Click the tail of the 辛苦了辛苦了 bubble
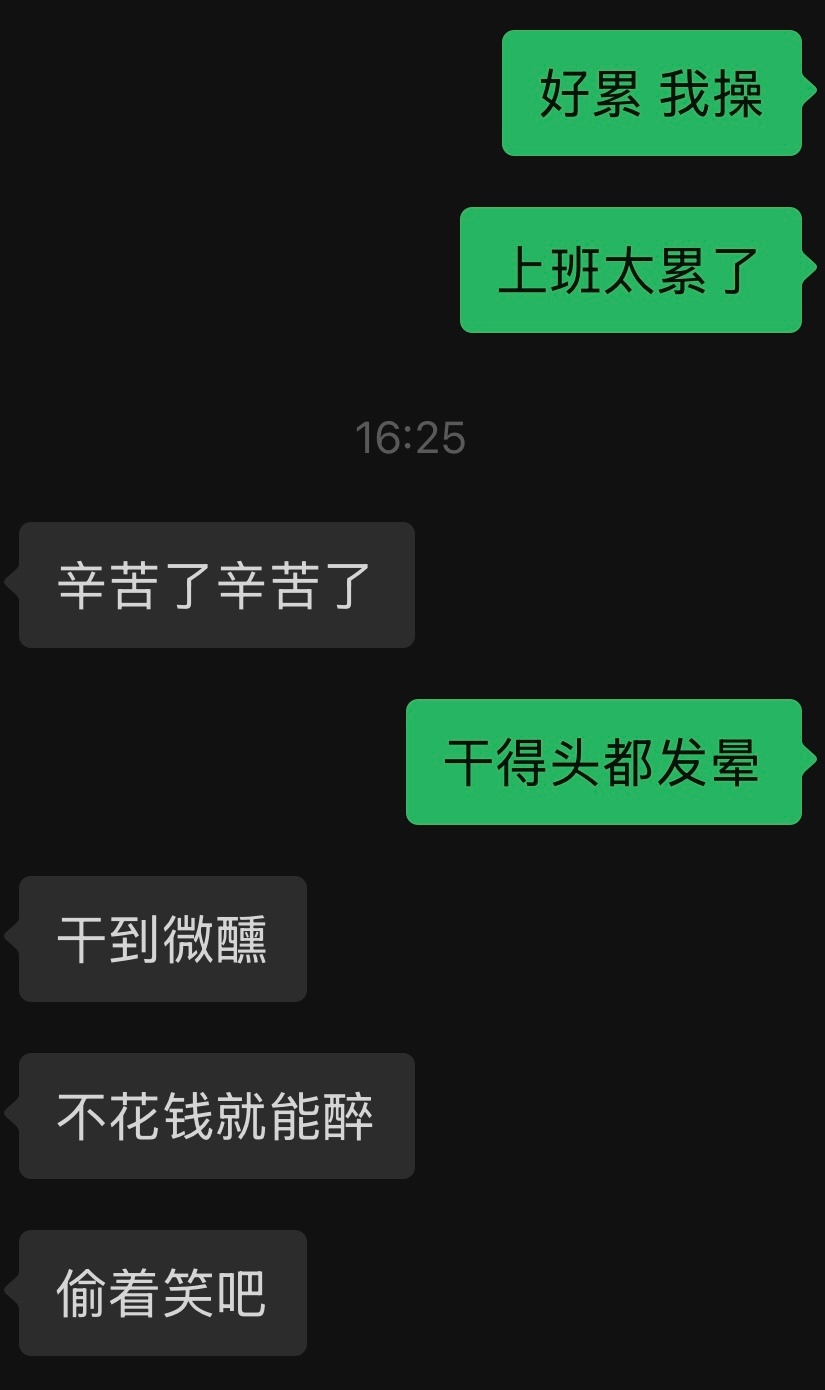This screenshot has width=825, height=1390. tap(12, 584)
